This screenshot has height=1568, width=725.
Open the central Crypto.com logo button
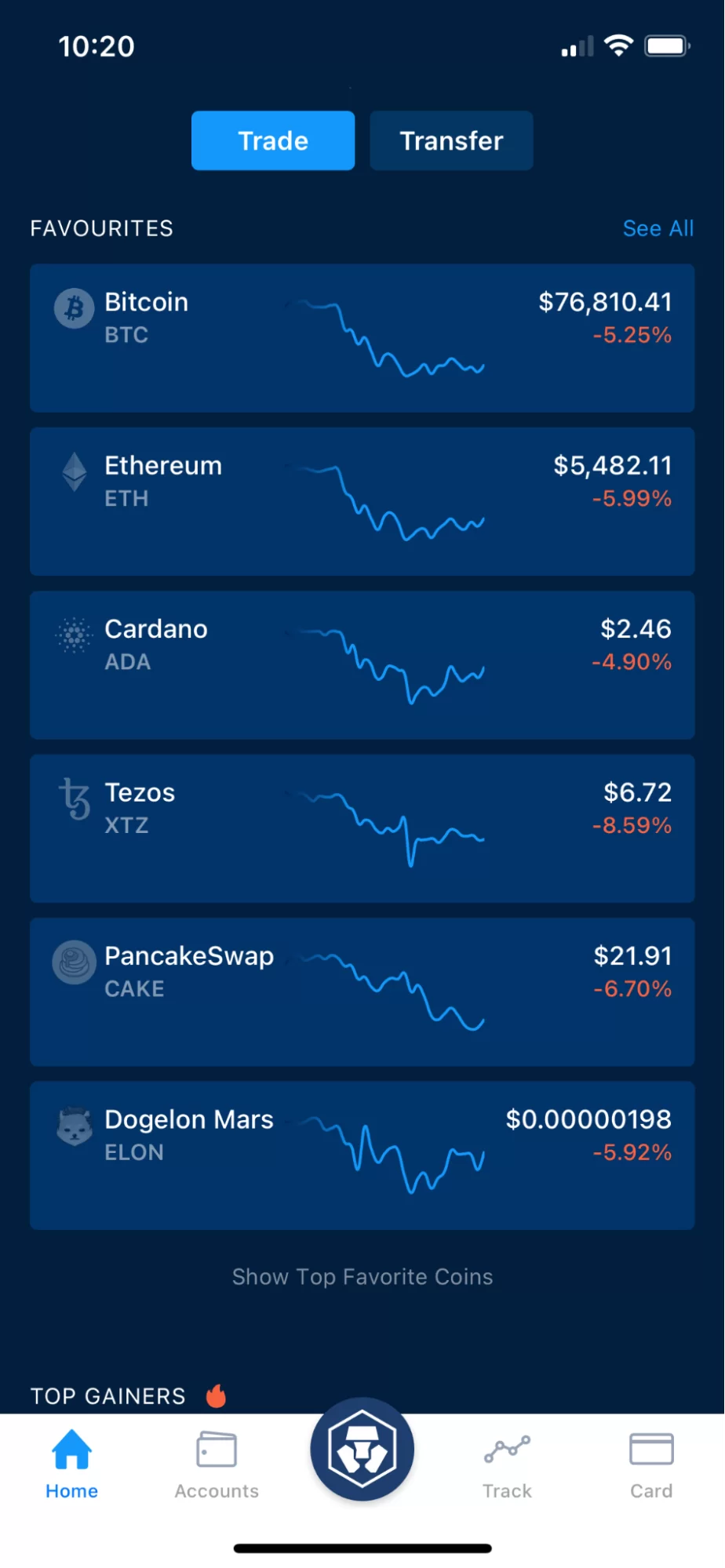pos(362,1450)
